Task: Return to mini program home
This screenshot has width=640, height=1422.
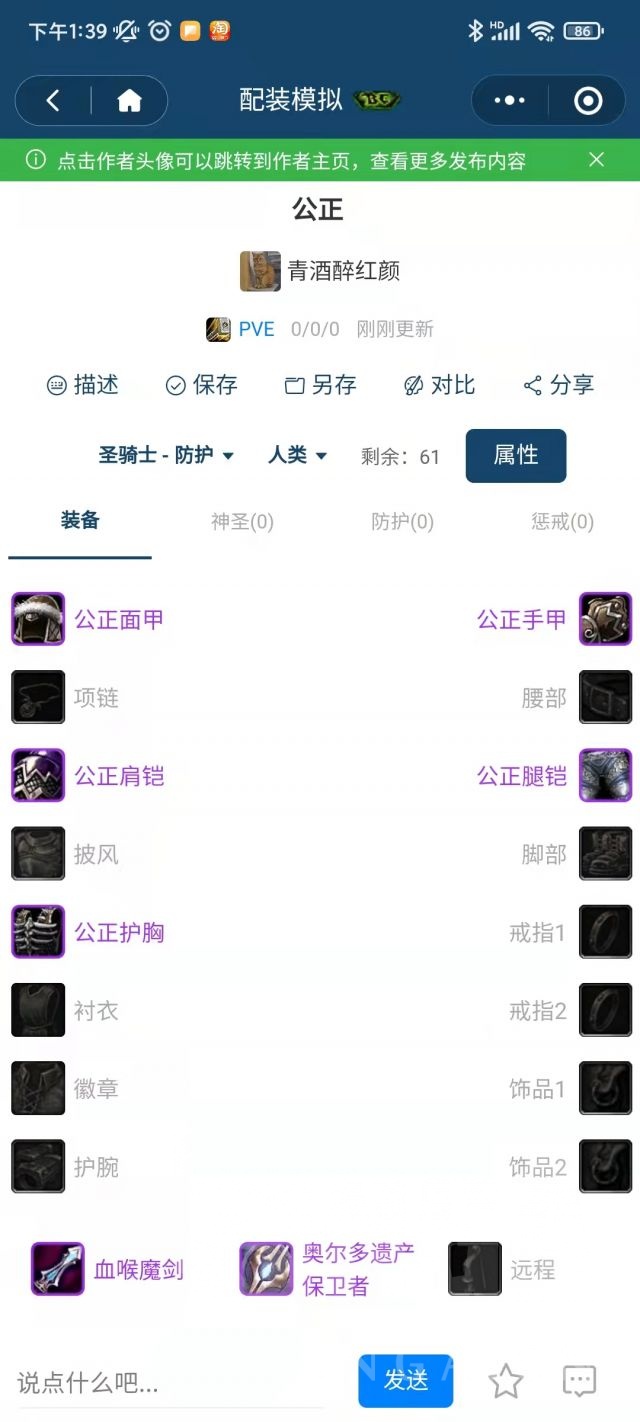Action: pos(129,101)
